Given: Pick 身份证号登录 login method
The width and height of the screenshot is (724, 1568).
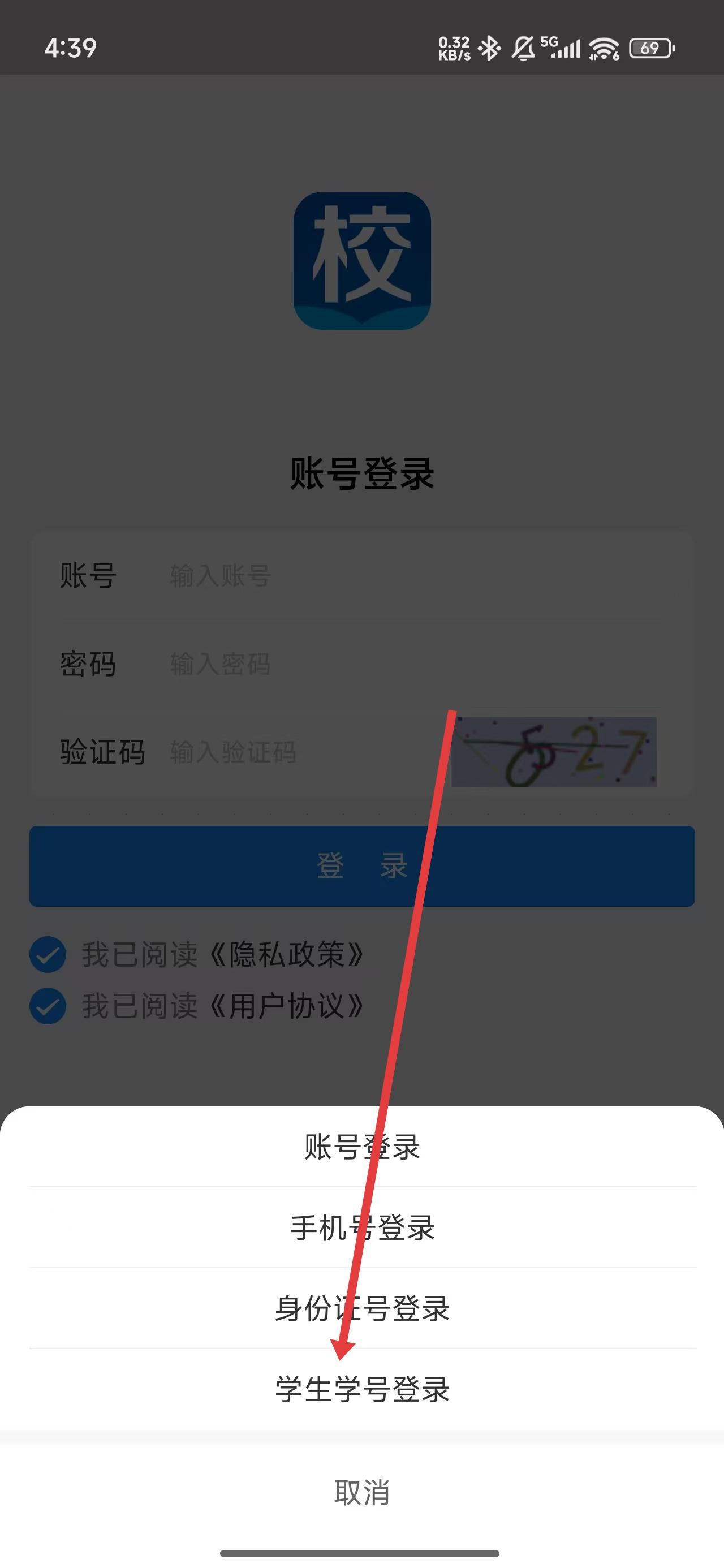Looking at the screenshot, I should click(361, 1308).
